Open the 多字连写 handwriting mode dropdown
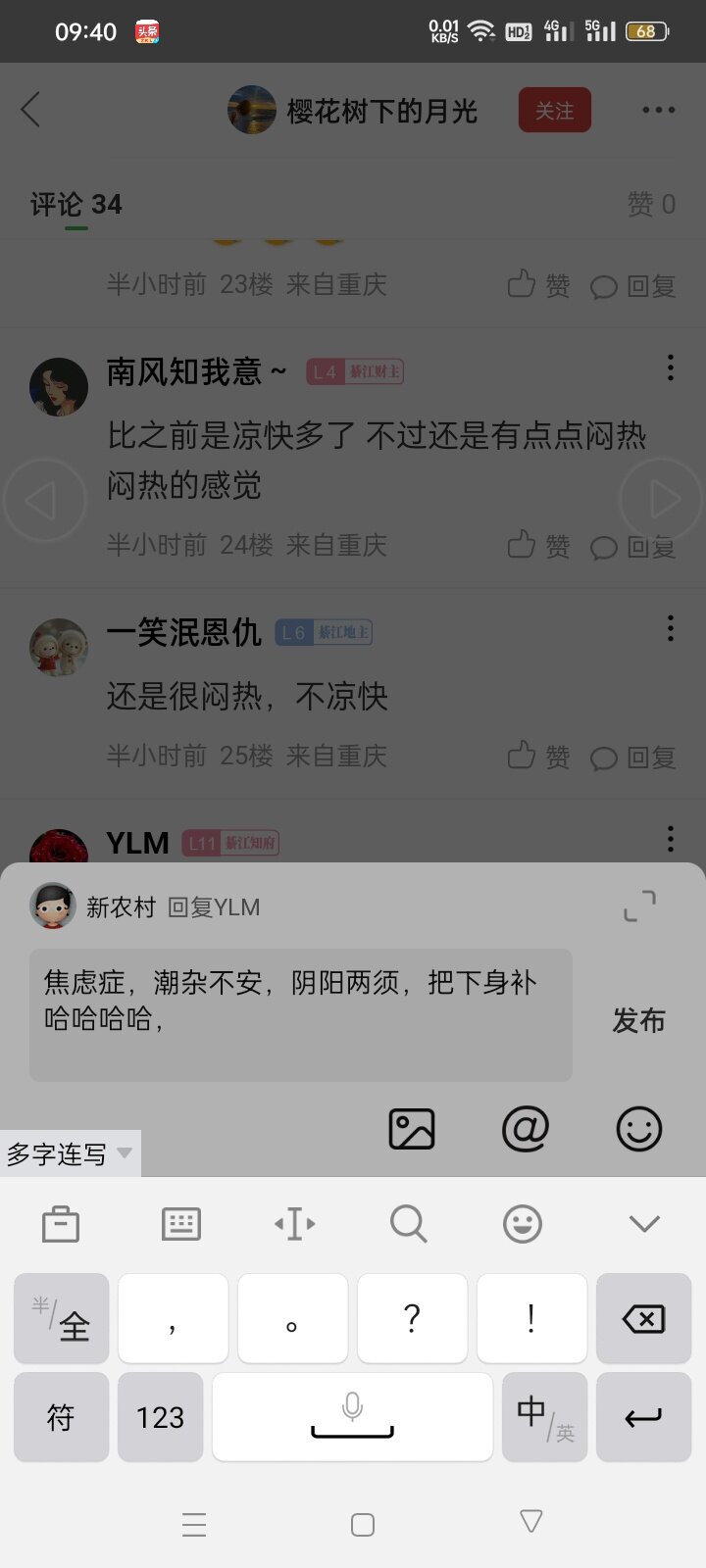This screenshot has height=1568, width=706. coord(70,1153)
